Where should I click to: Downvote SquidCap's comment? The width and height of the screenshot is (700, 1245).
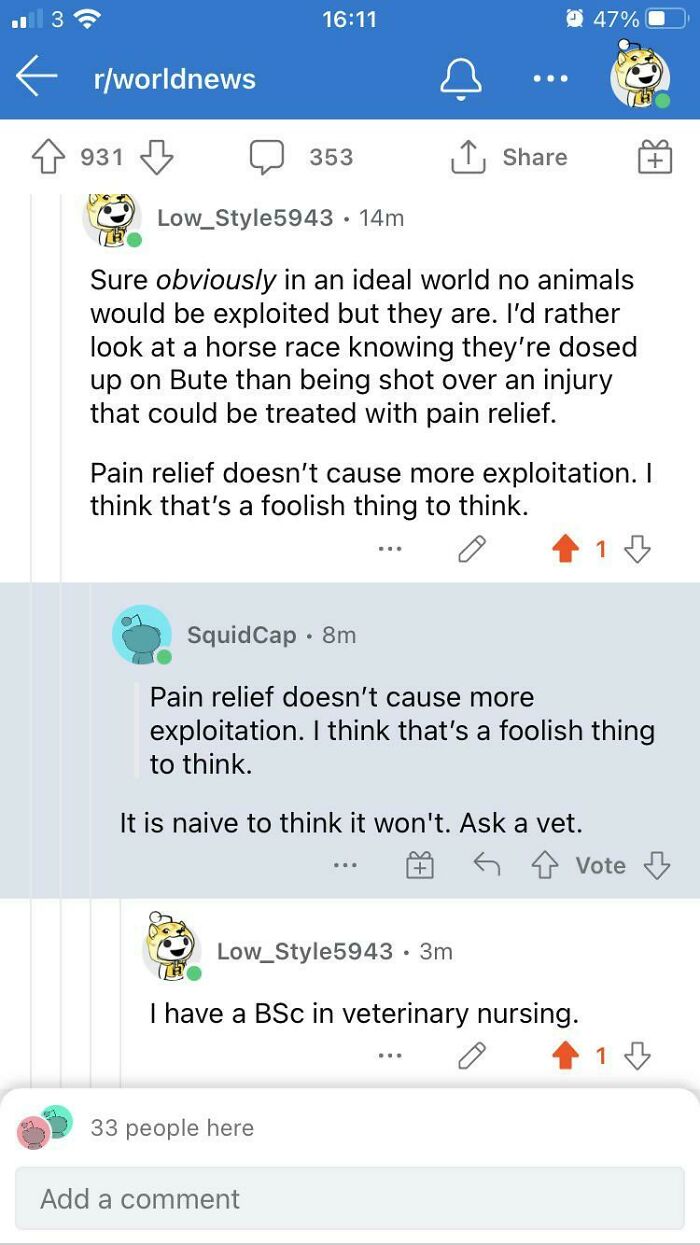[x=657, y=866]
